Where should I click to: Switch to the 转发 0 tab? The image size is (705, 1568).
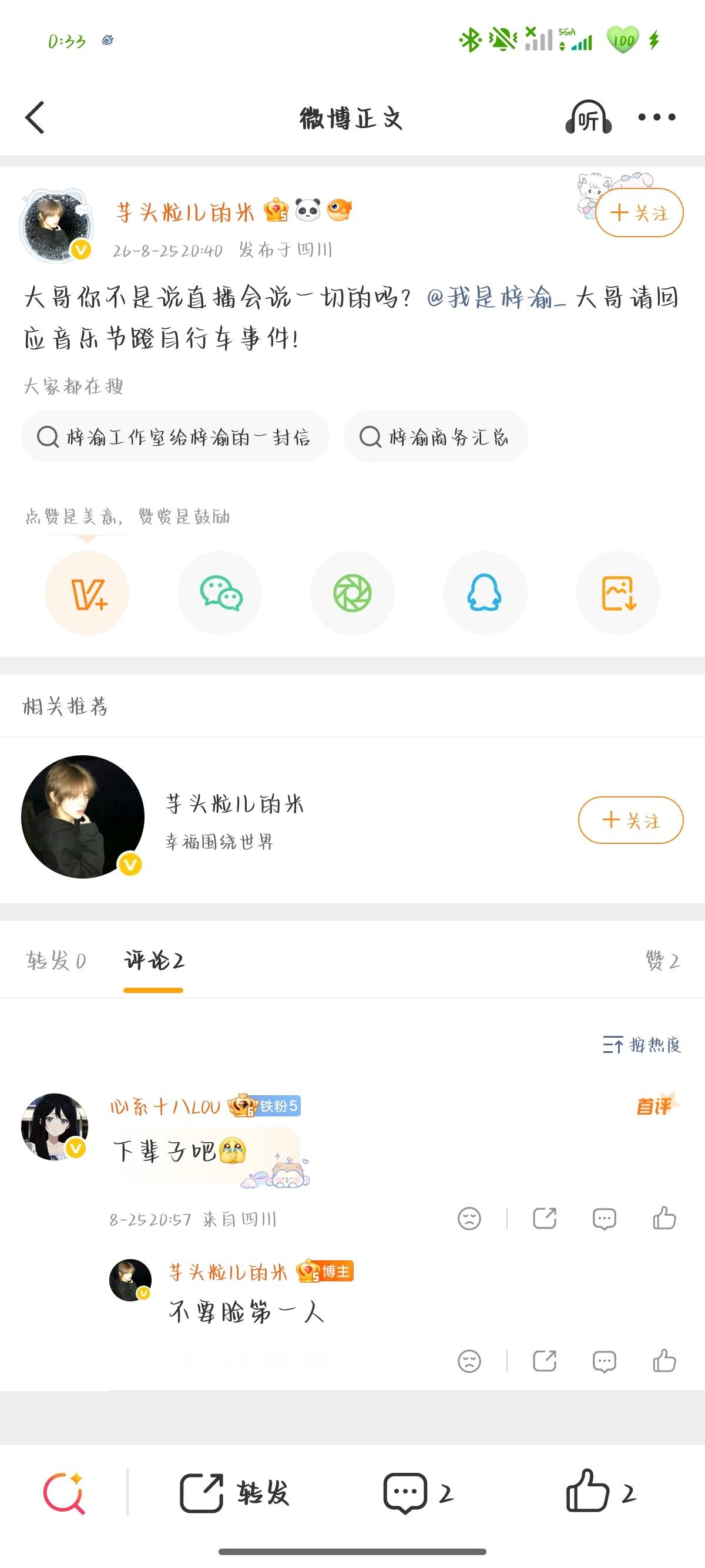56,961
